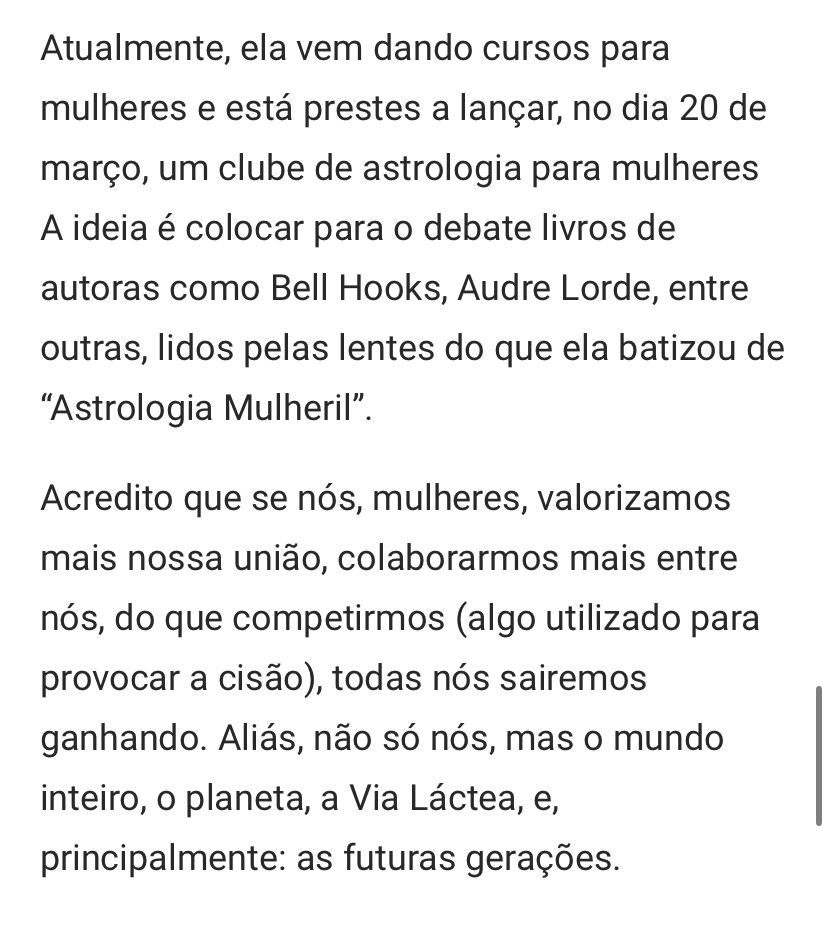828x947 pixels.
Task: Tap the vertical scrollbar handle
Action: 818,756
